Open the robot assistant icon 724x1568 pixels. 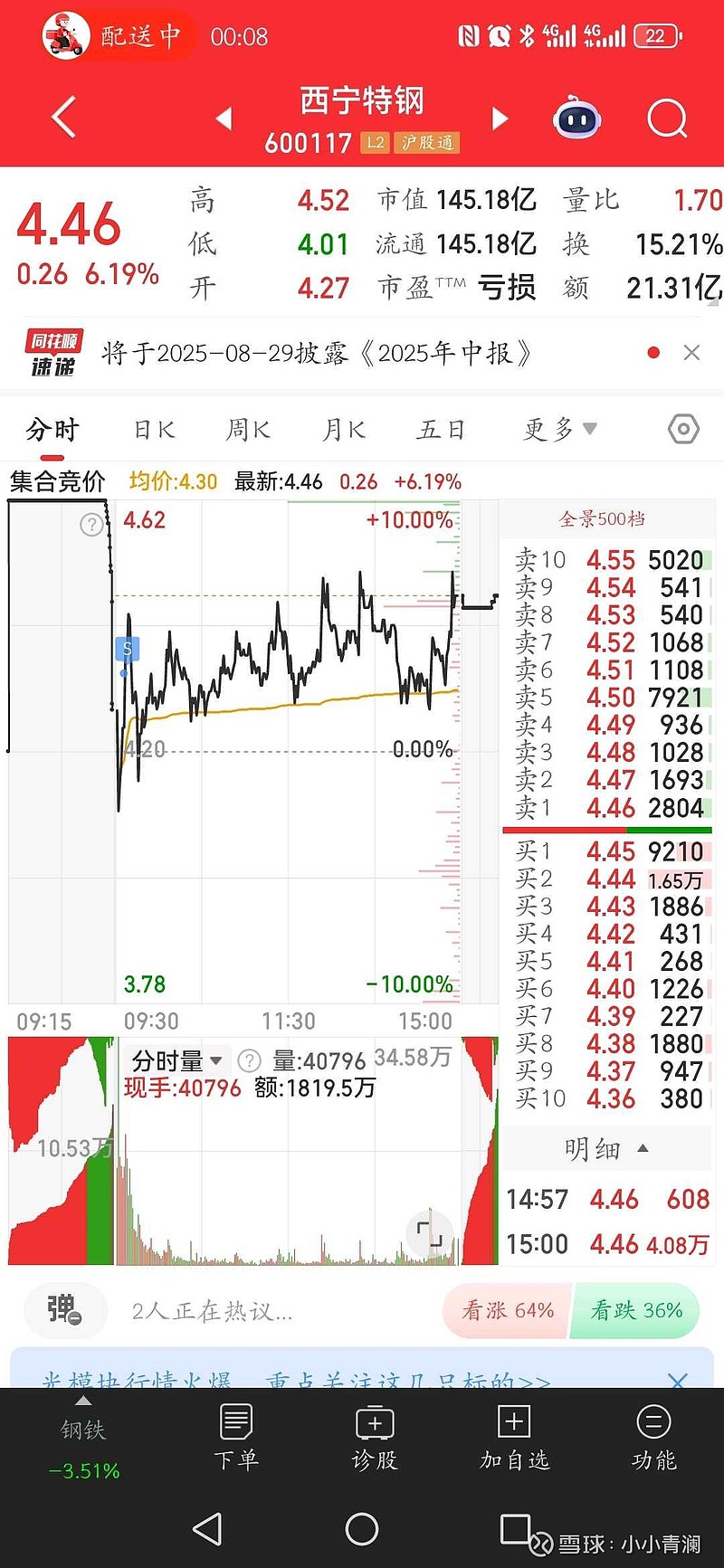point(577,118)
